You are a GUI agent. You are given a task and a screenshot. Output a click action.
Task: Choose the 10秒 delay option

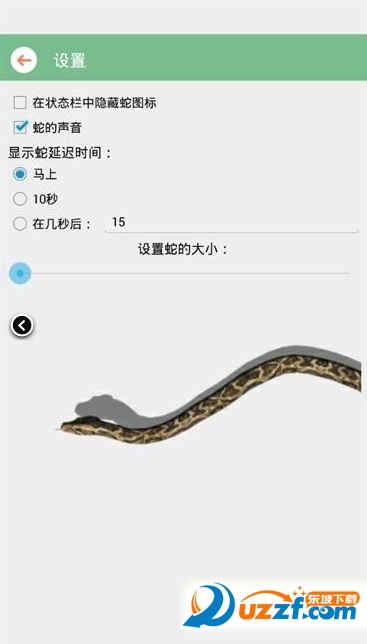tap(20, 199)
